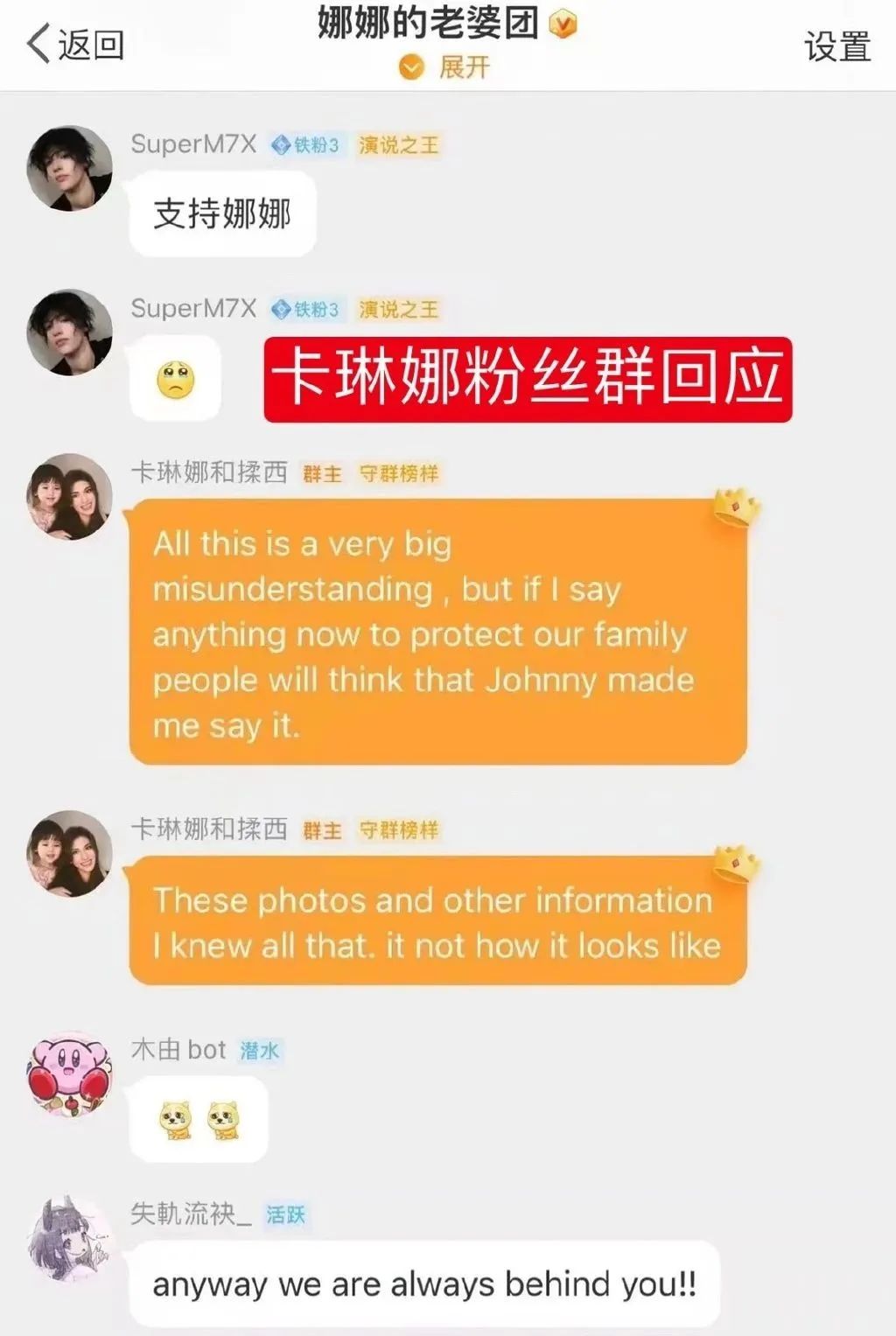View profile of 卡琳娜和揉西 beside the misunderstanding message
The width and height of the screenshot is (896, 1336).
click(70, 496)
